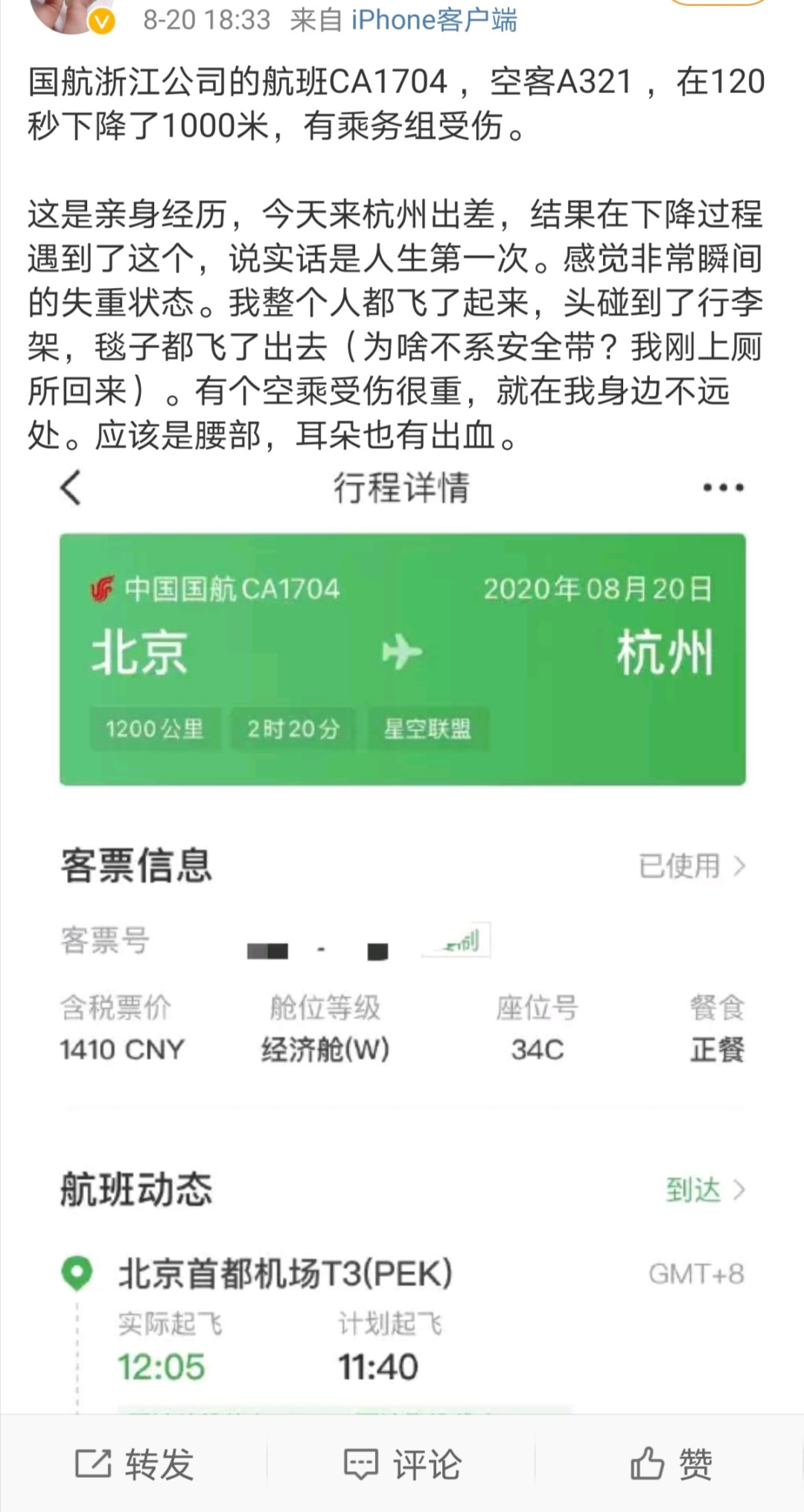Select the airplane icon between 北京 and 杭州
Image resolution: width=804 pixels, height=1512 pixels.
tap(402, 653)
